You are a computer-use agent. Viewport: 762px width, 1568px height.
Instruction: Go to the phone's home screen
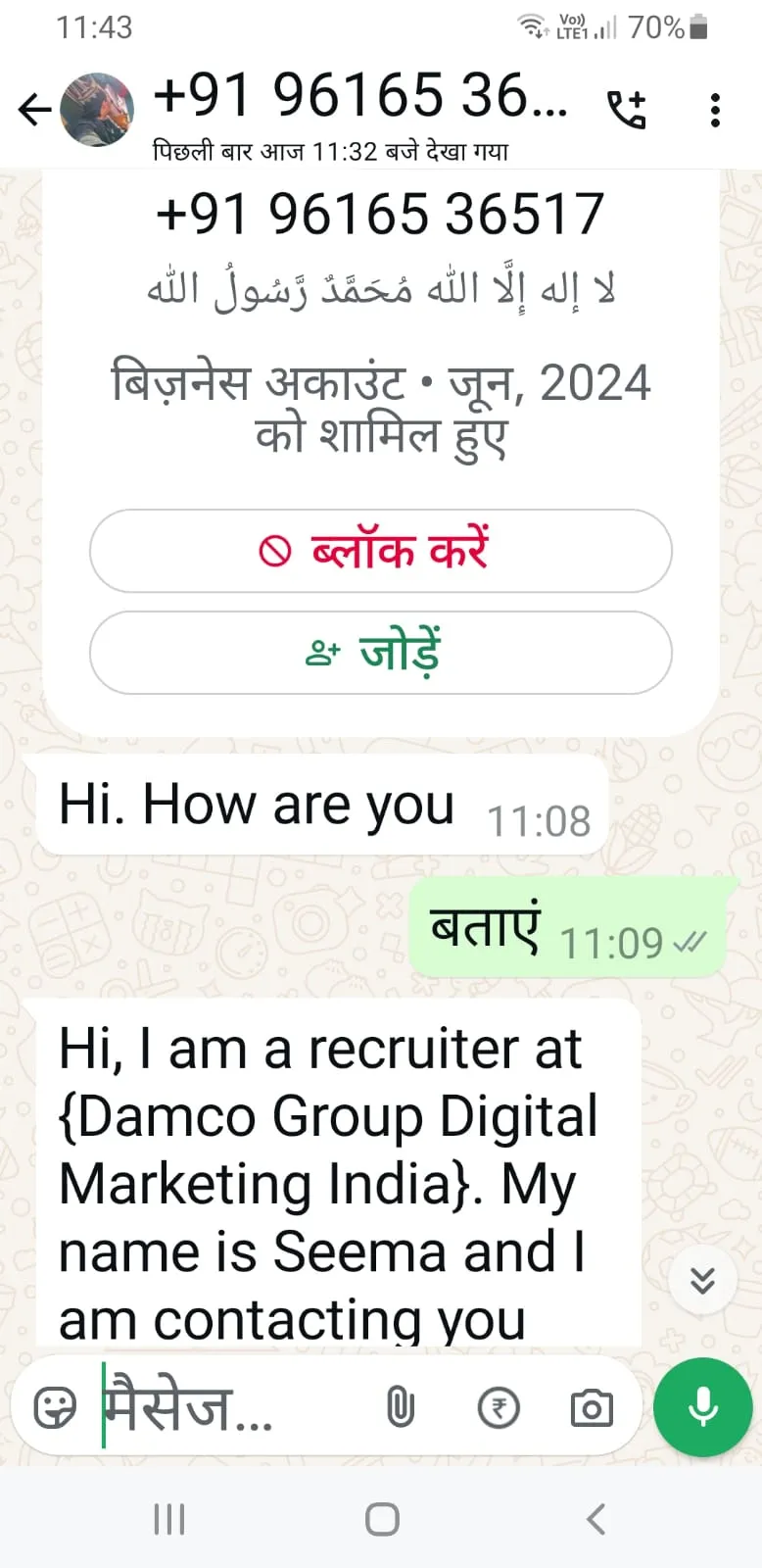(x=381, y=1520)
